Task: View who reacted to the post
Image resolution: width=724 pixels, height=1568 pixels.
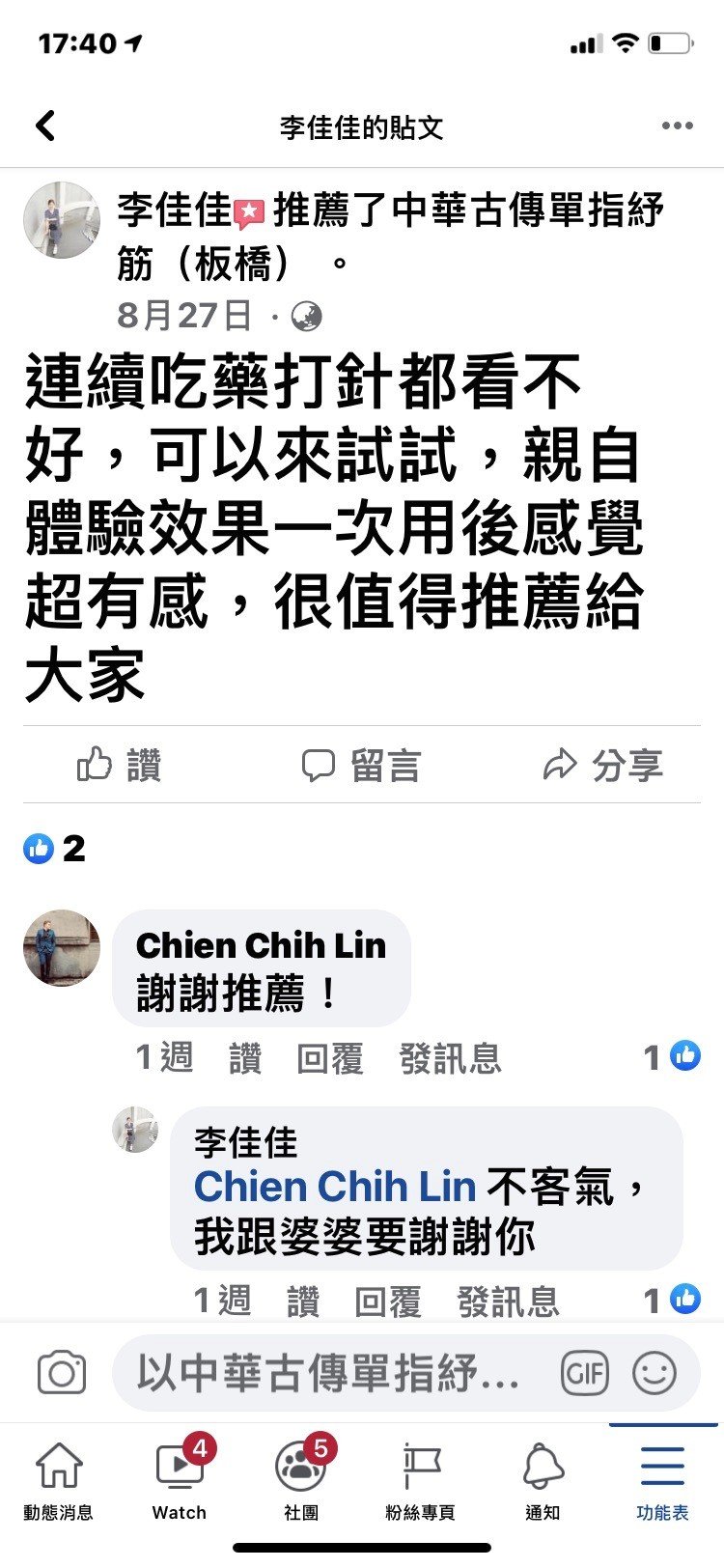Action: (x=55, y=850)
